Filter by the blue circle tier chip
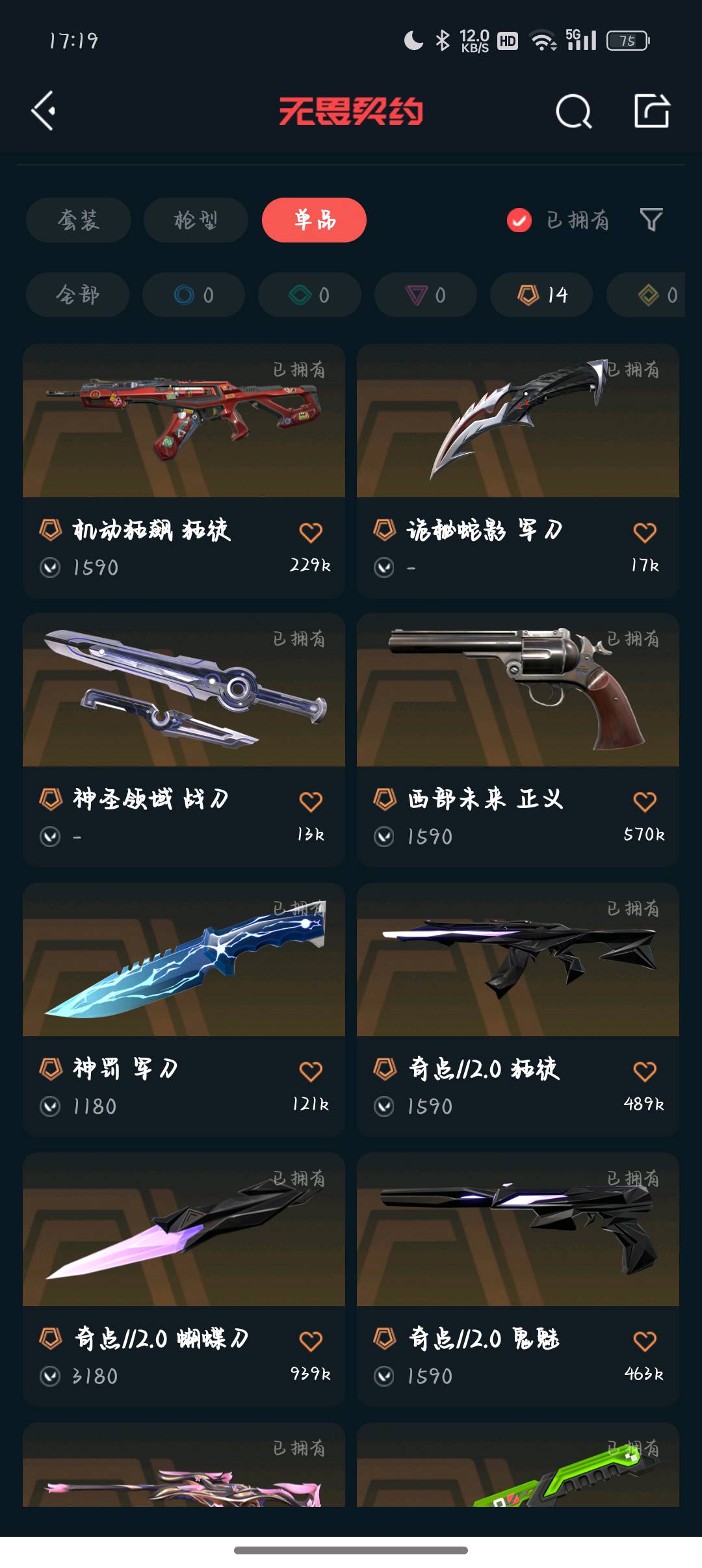 194,295
